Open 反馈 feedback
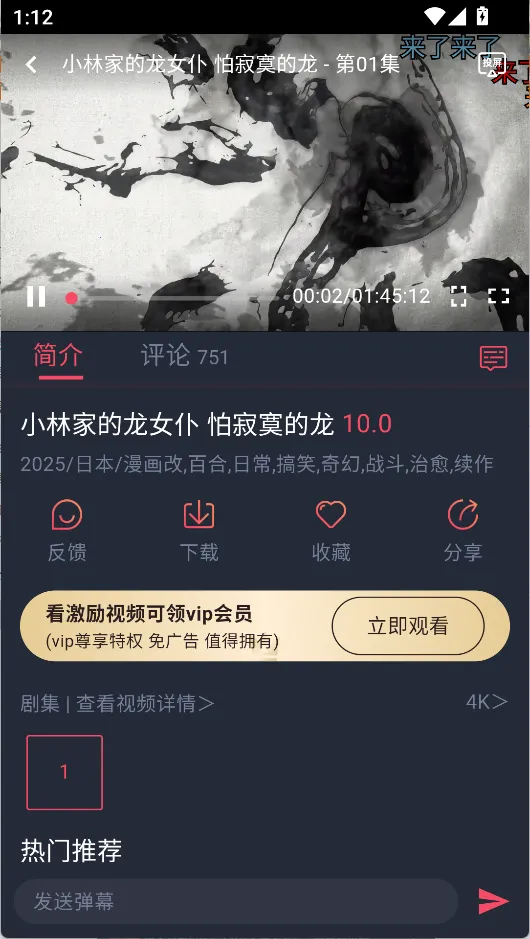This screenshot has width=530, height=939. (67, 531)
